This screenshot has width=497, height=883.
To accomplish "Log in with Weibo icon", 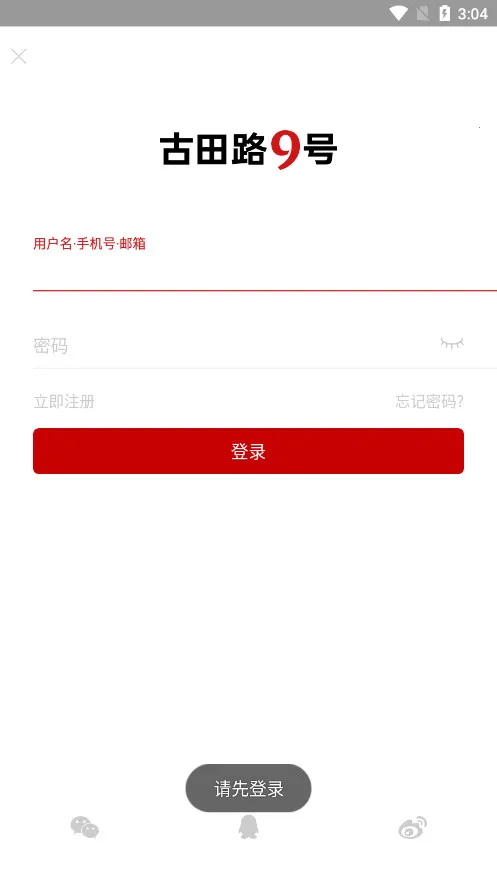I will (413, 828).
